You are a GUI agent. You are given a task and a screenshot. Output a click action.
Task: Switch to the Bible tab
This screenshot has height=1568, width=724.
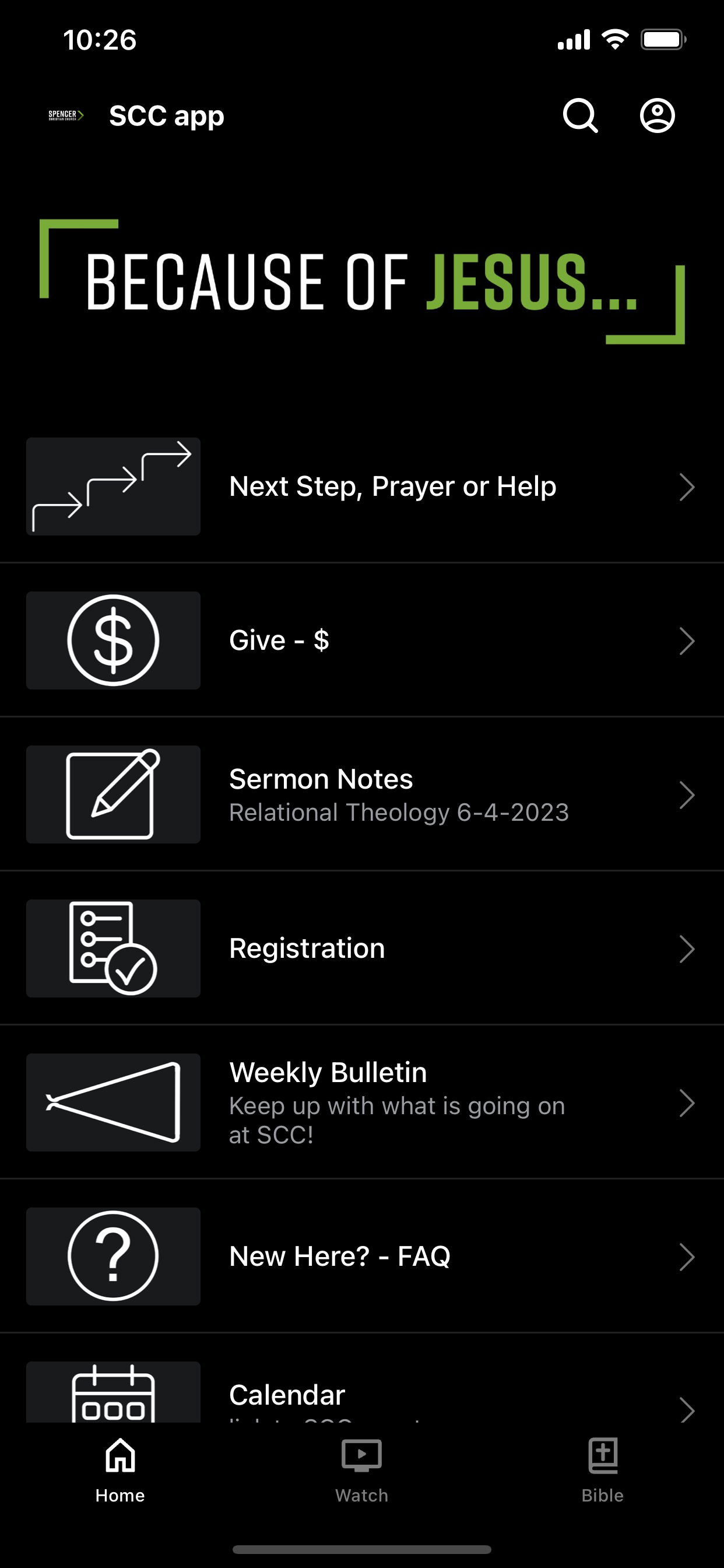602,1470
